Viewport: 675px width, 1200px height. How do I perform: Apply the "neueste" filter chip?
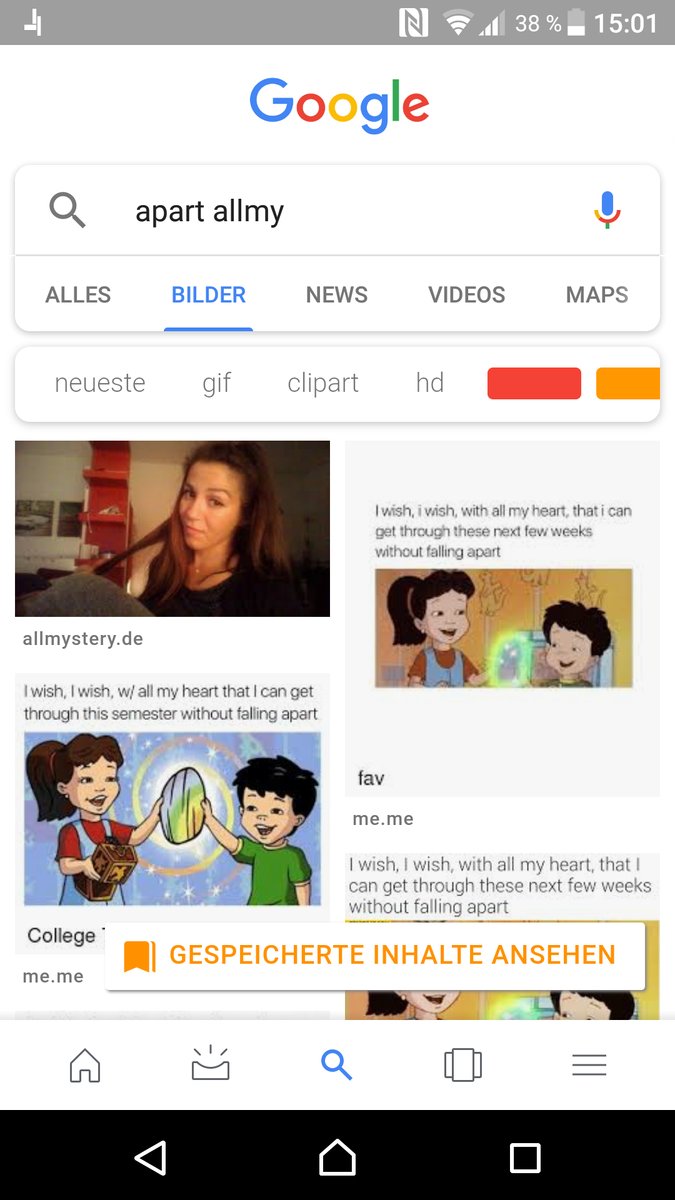click(x=100, y=383)
